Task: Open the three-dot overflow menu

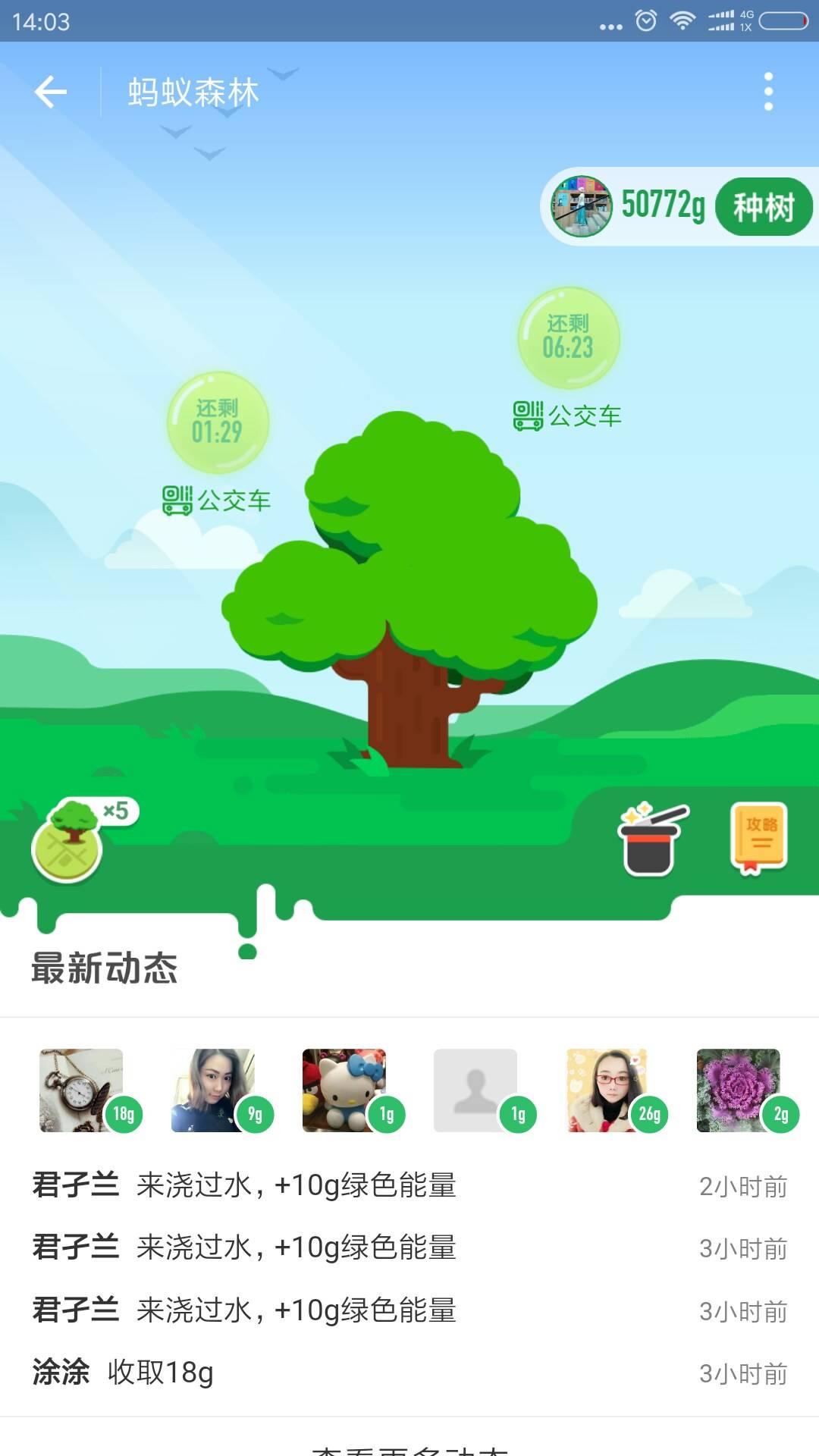Action: pyautogui.click(x=768, y=92)
